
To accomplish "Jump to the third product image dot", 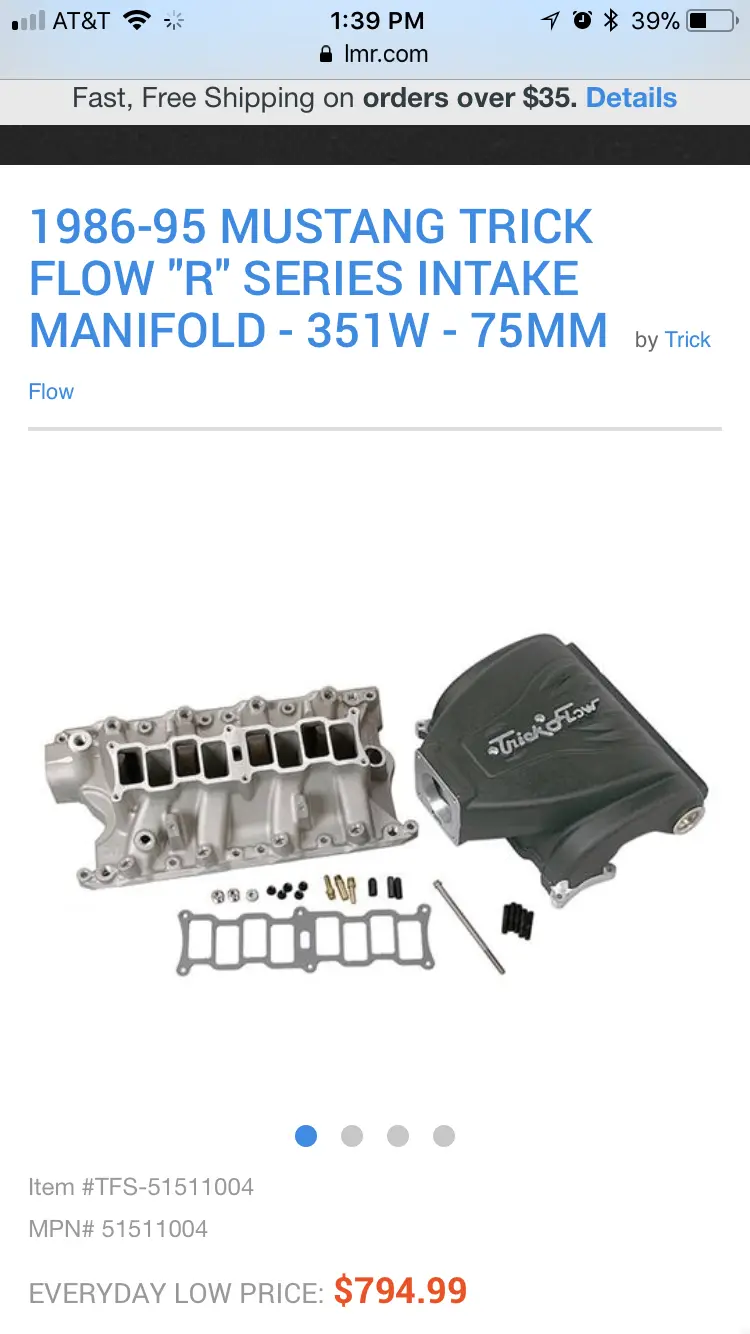I will coord(398,1136).
